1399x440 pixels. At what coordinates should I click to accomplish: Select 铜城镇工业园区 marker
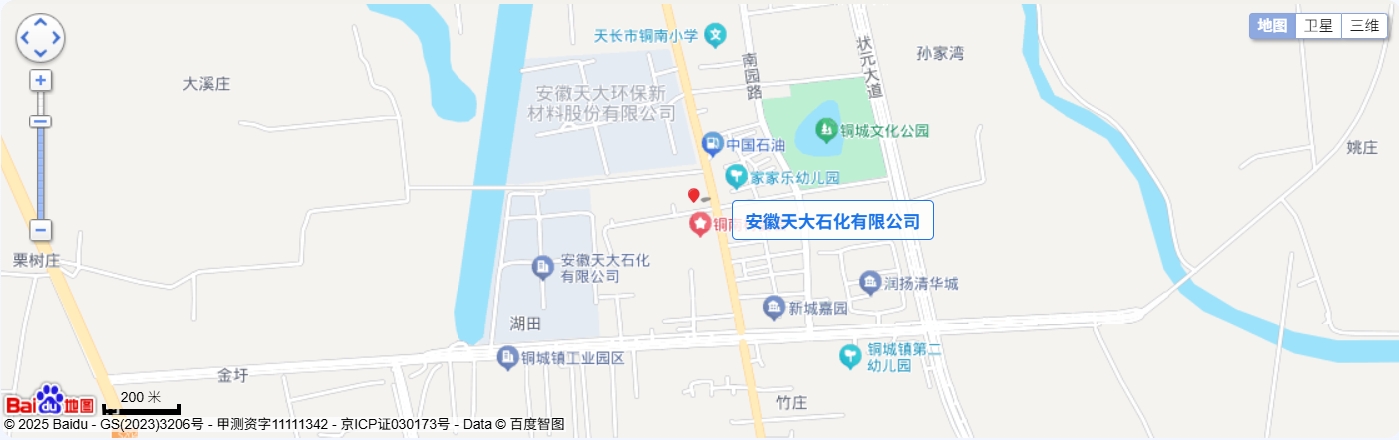click(x=507, y=357)
